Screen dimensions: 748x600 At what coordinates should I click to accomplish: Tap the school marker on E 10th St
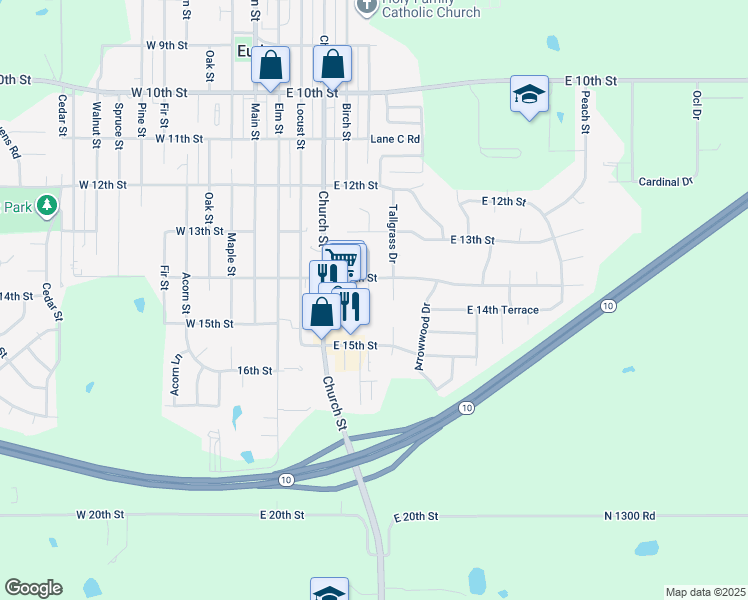click(529, 95)
